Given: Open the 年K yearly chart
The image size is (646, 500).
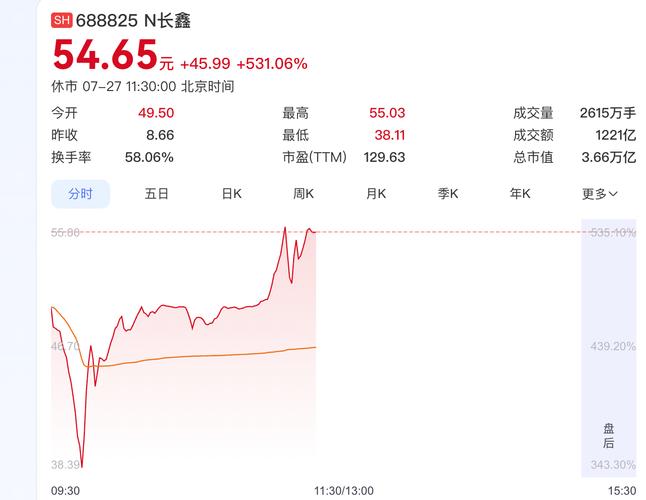Looking at the screenshot, I should (x=520, y=194).
